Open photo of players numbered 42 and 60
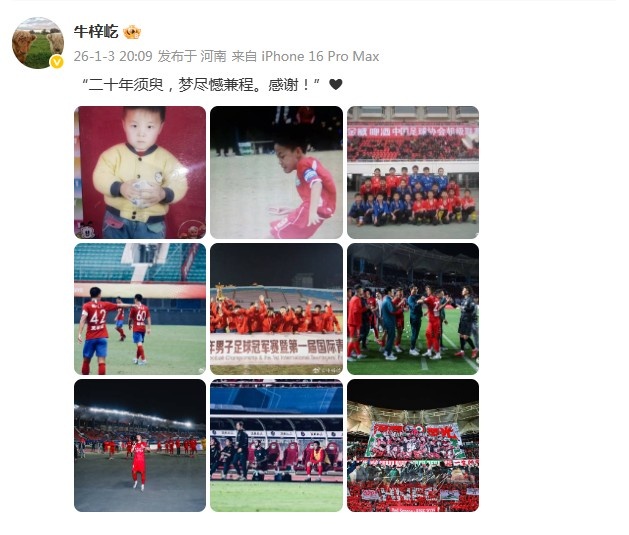 tap(140, 308)
